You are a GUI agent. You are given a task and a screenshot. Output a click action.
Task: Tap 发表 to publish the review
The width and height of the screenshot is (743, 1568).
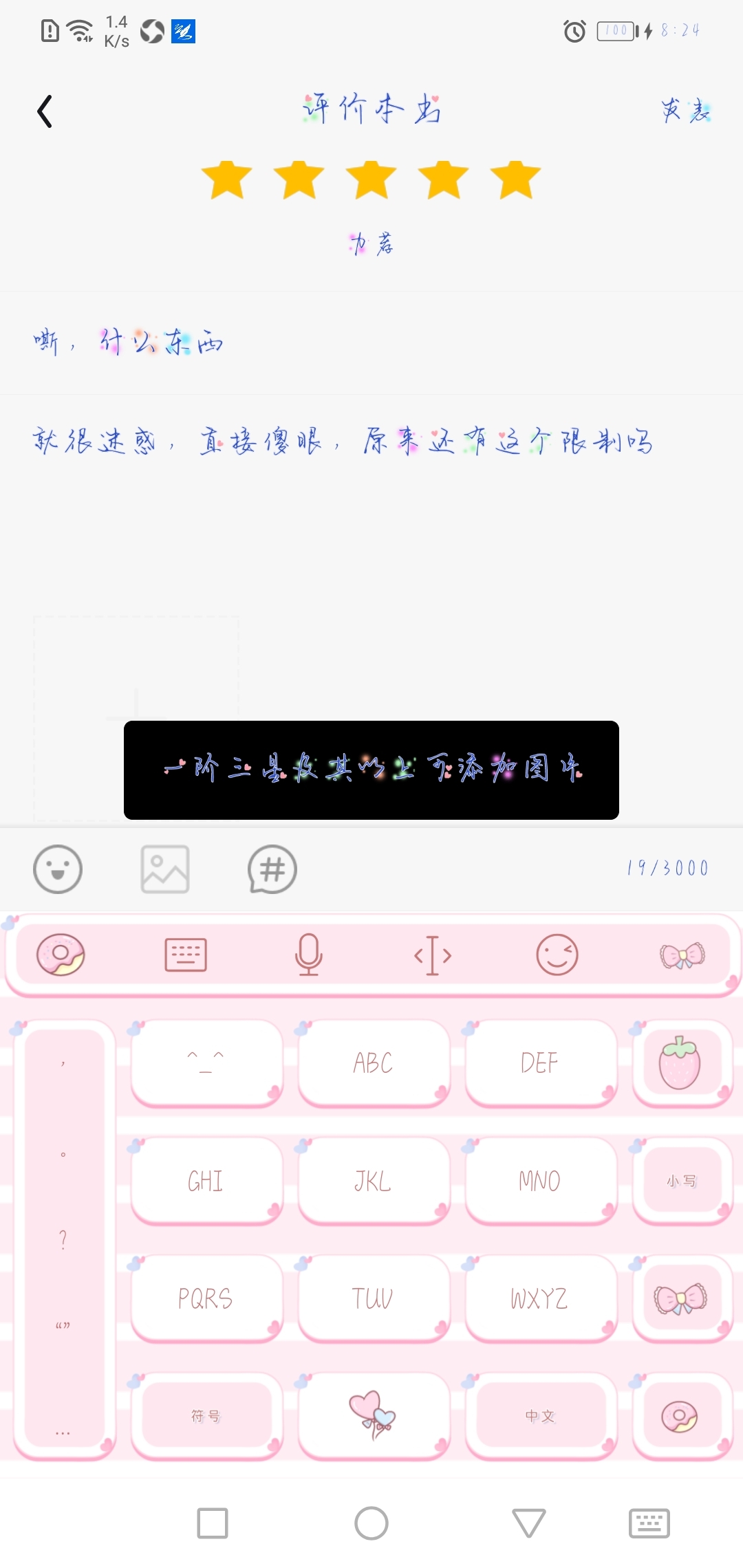(685, 111)
